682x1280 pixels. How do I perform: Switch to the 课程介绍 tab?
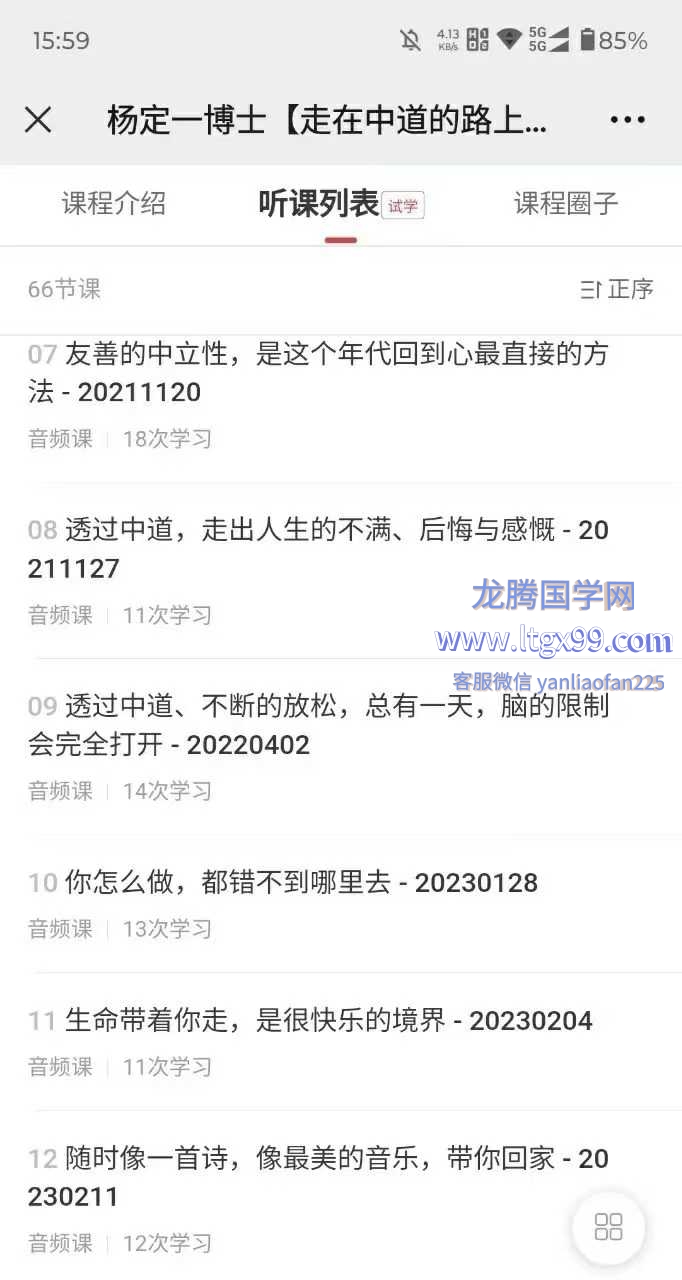(114, 204)
